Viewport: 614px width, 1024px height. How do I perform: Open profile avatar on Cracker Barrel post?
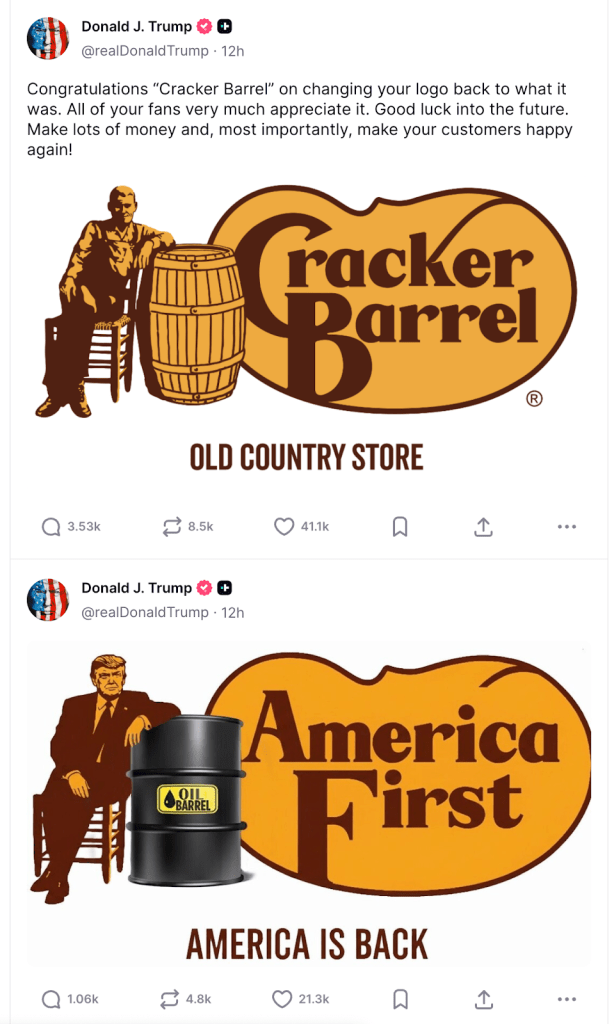(47, 38)
